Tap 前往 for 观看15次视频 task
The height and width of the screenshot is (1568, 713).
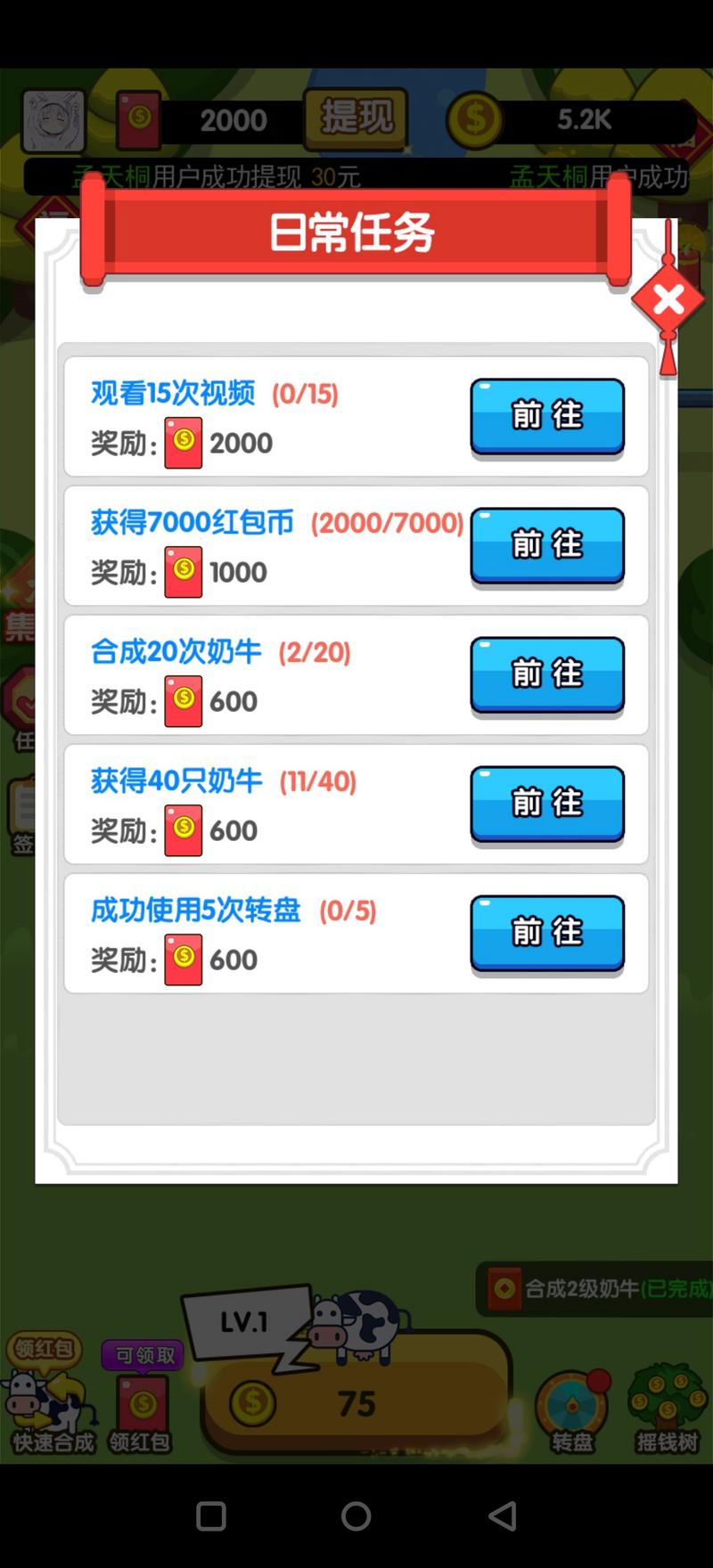tap(547, 415)
